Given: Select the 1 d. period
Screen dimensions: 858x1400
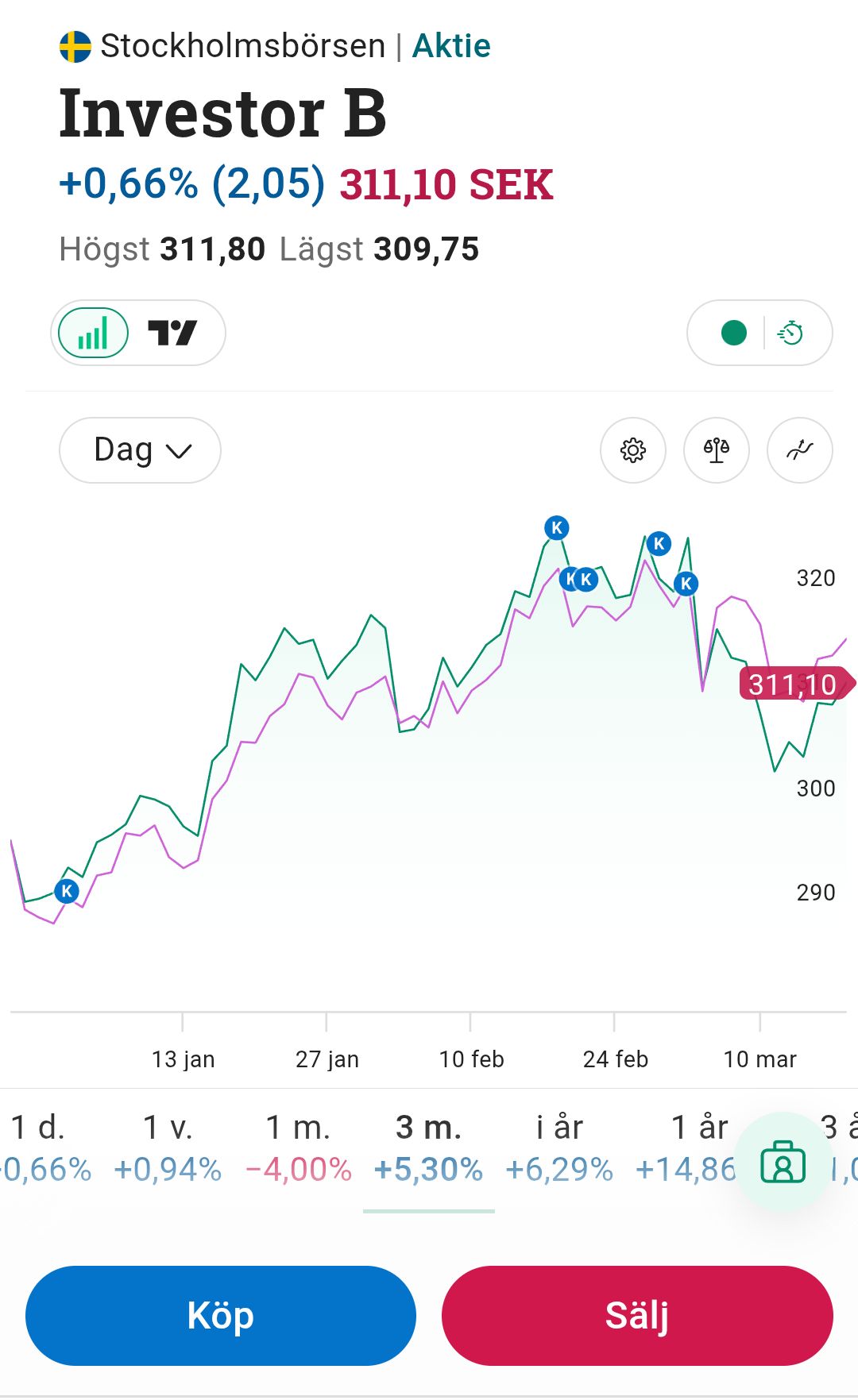Looking at the screenshot, I should coord(40,1147).
